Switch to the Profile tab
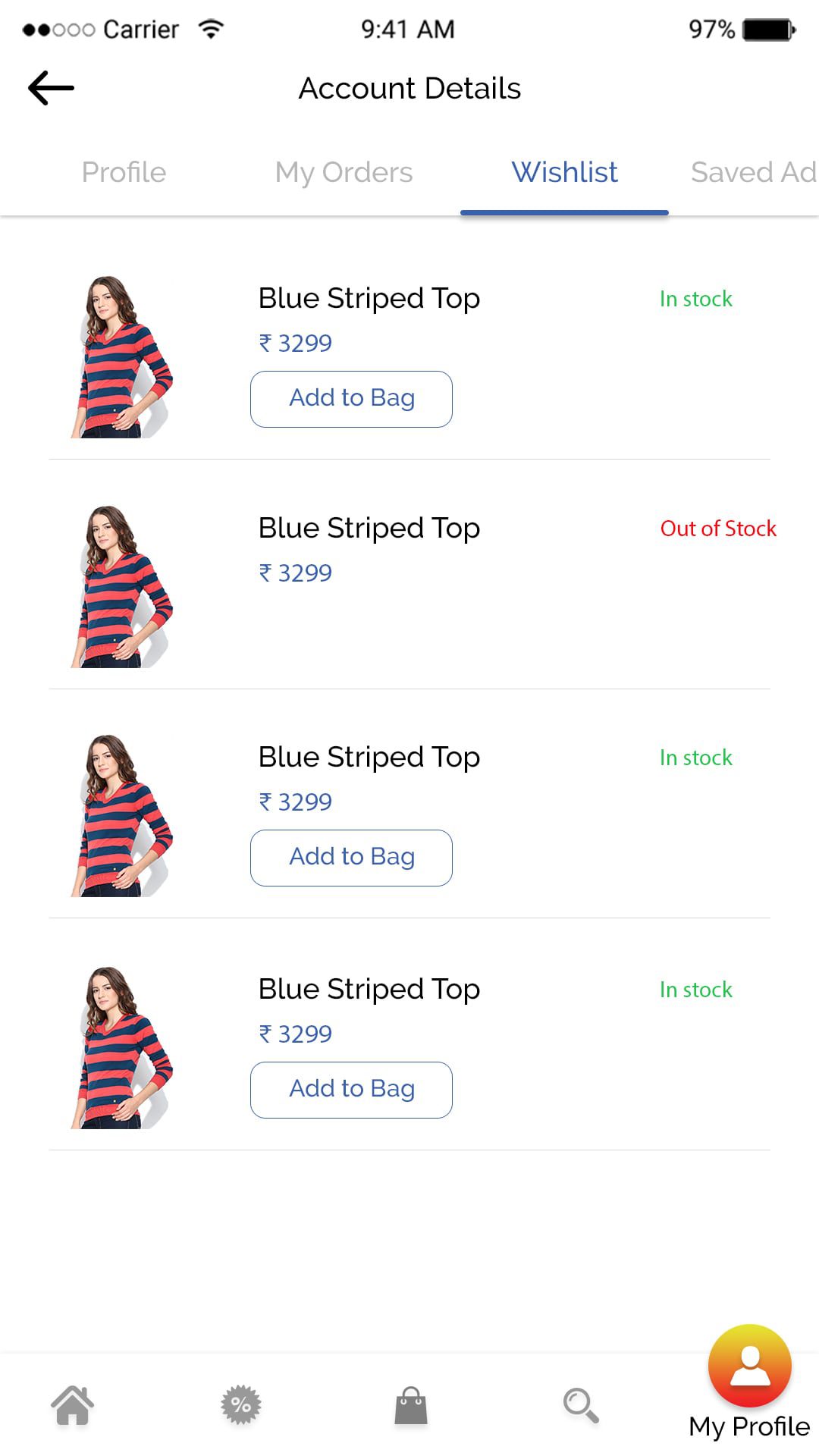The image size is (819, 1456). 124,172
